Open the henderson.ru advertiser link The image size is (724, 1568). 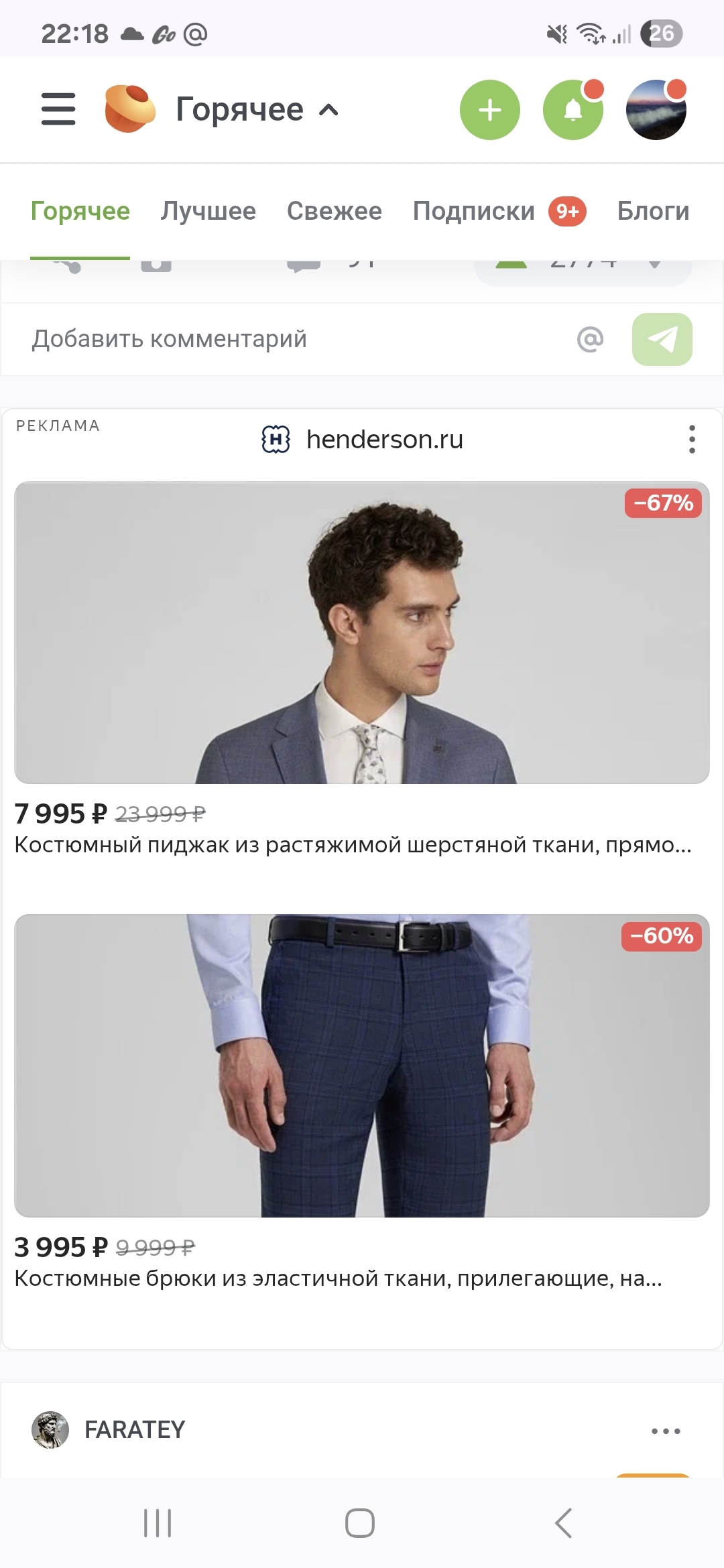pyautogui.click(x=383, y=440)
